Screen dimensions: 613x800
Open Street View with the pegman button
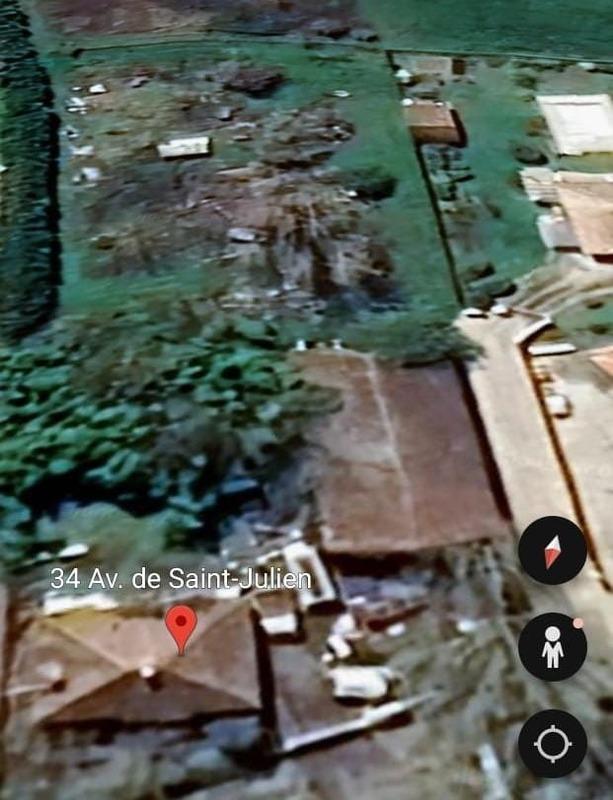point(552,647)
